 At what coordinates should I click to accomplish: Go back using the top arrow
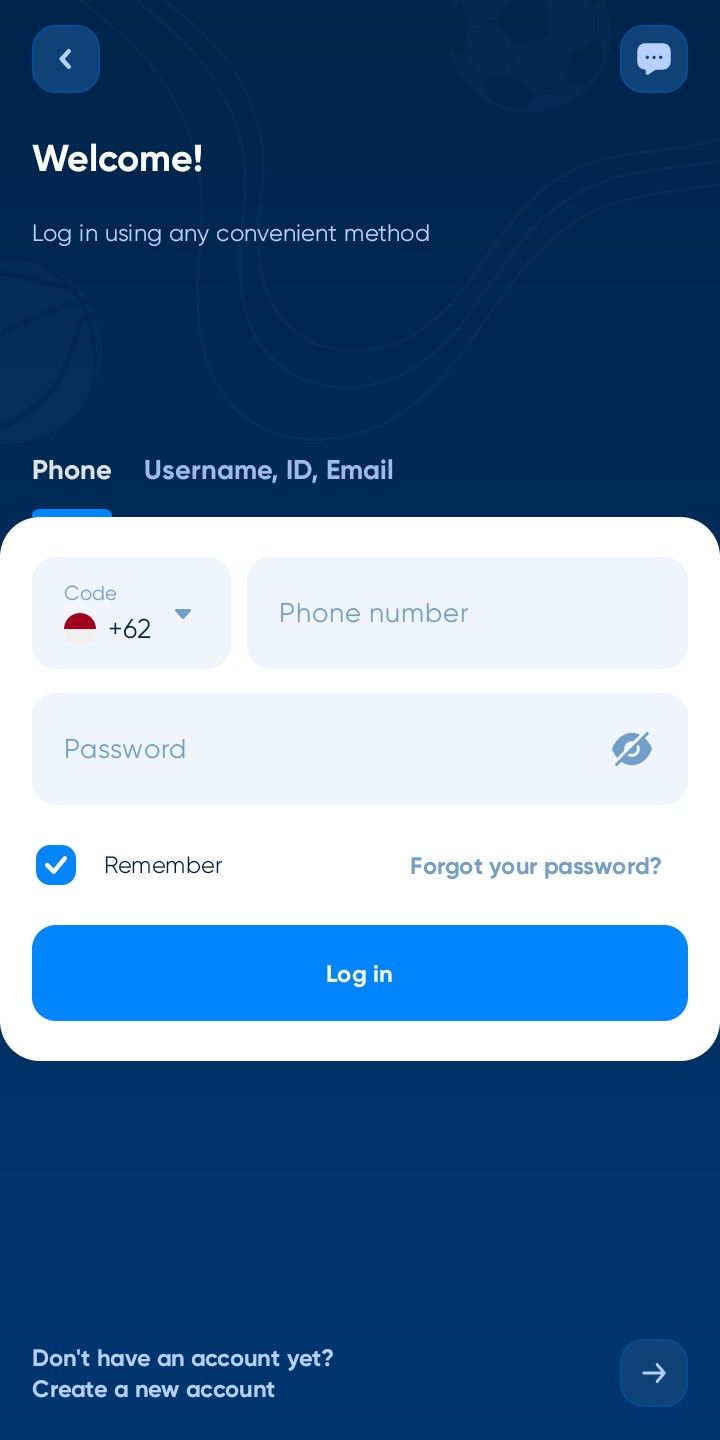coord(66,59)
